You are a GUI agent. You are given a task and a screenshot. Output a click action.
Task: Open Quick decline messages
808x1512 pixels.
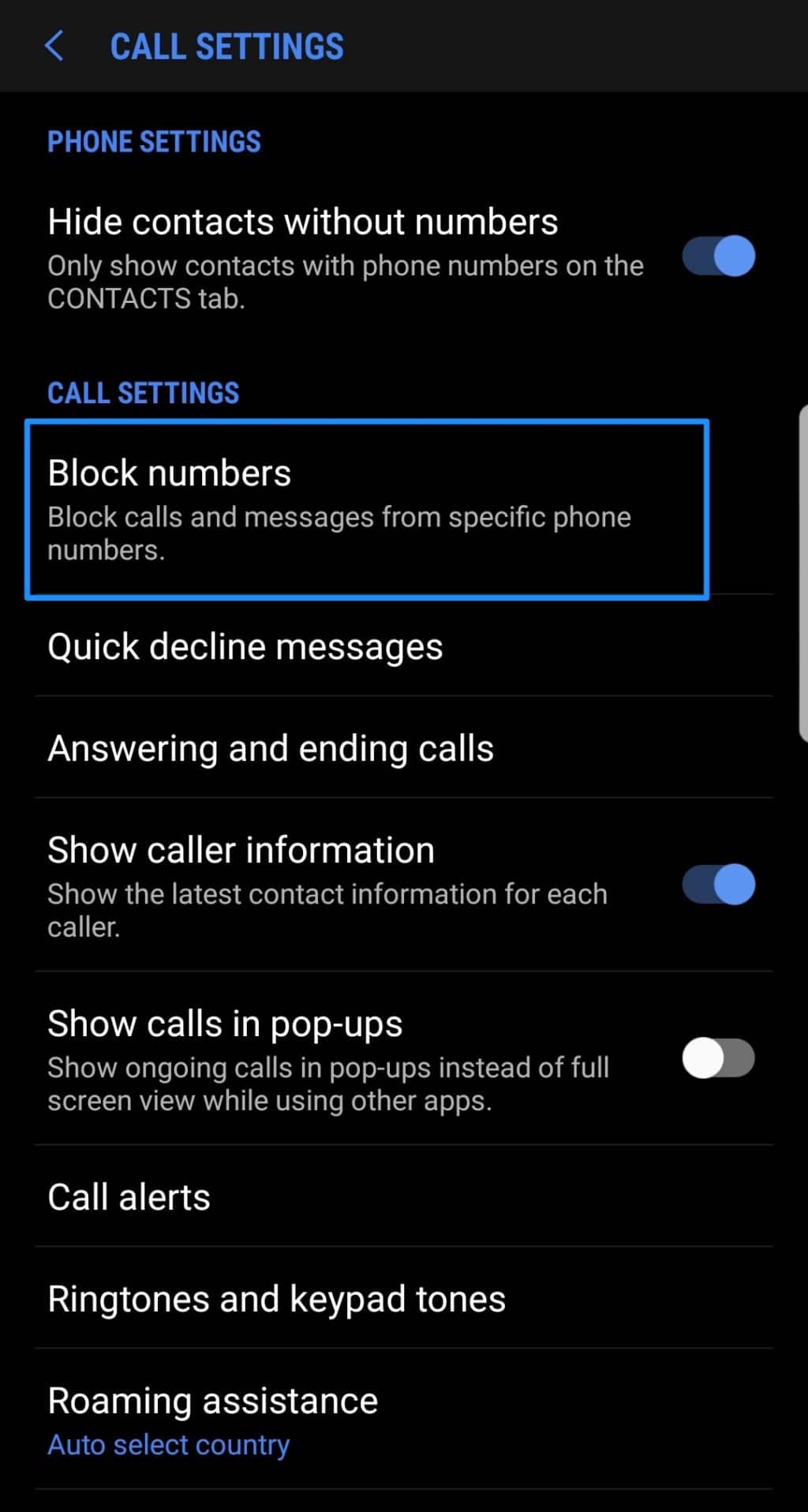click(245, 647)
